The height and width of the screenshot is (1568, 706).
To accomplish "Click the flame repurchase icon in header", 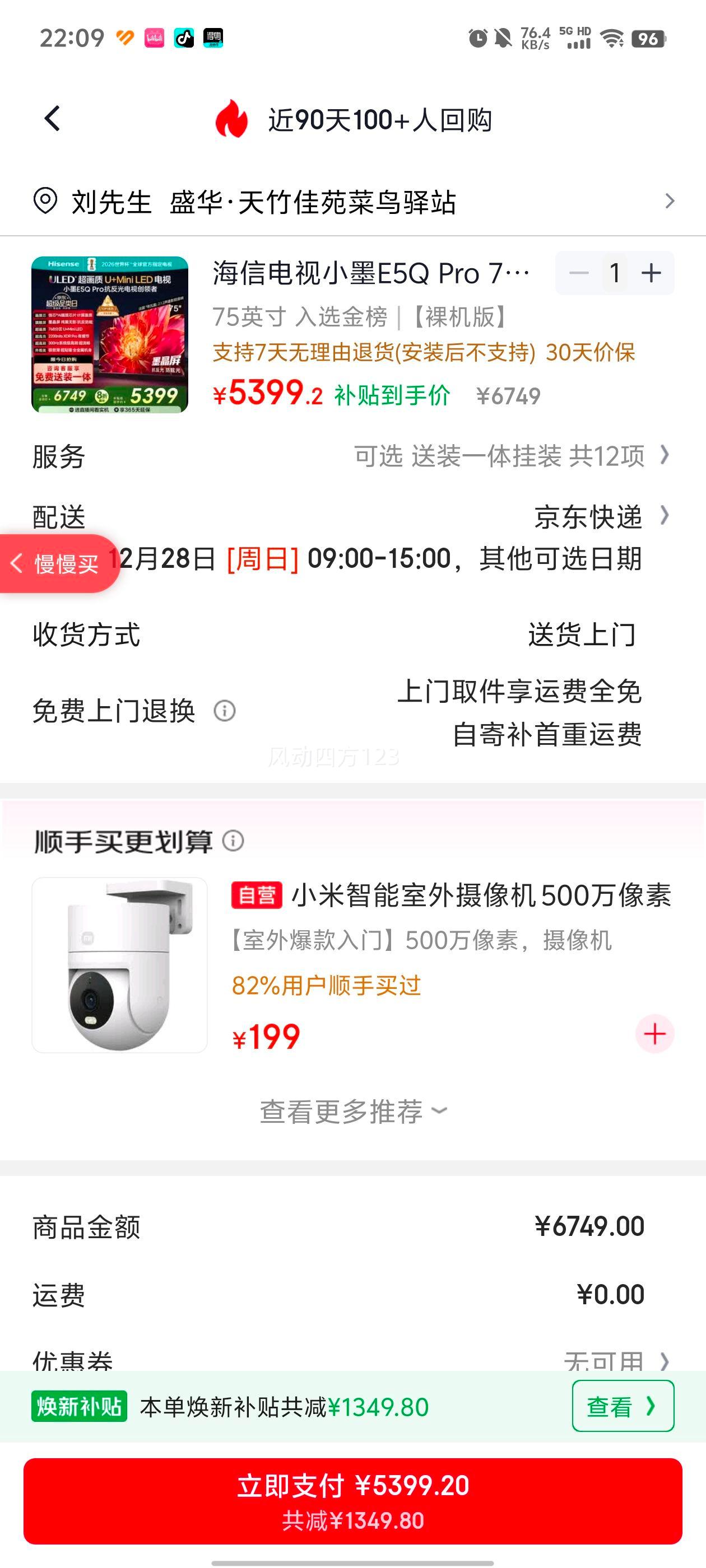I will (233, 119).
